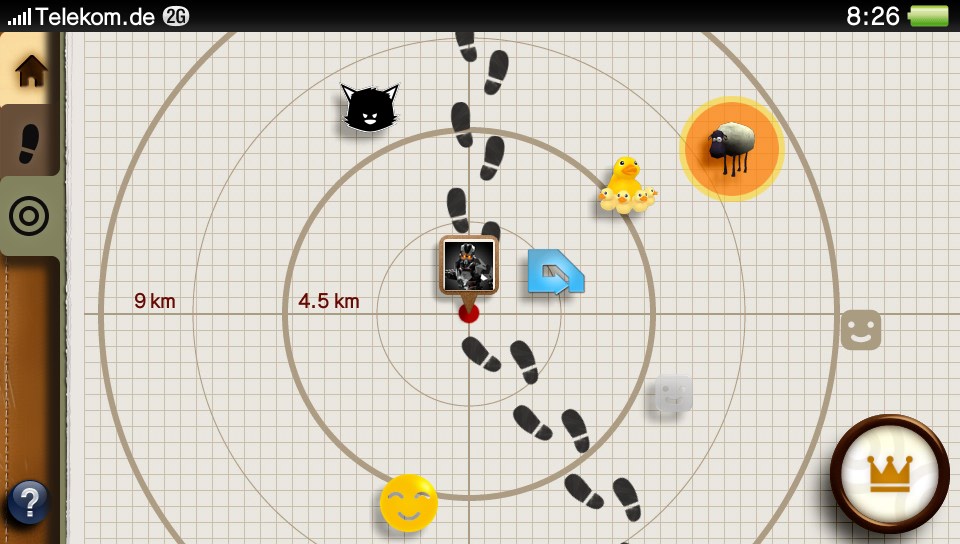Viewport: 960px width, 544px height.
Task: Go to the home tab
Action: pos(31,70)
